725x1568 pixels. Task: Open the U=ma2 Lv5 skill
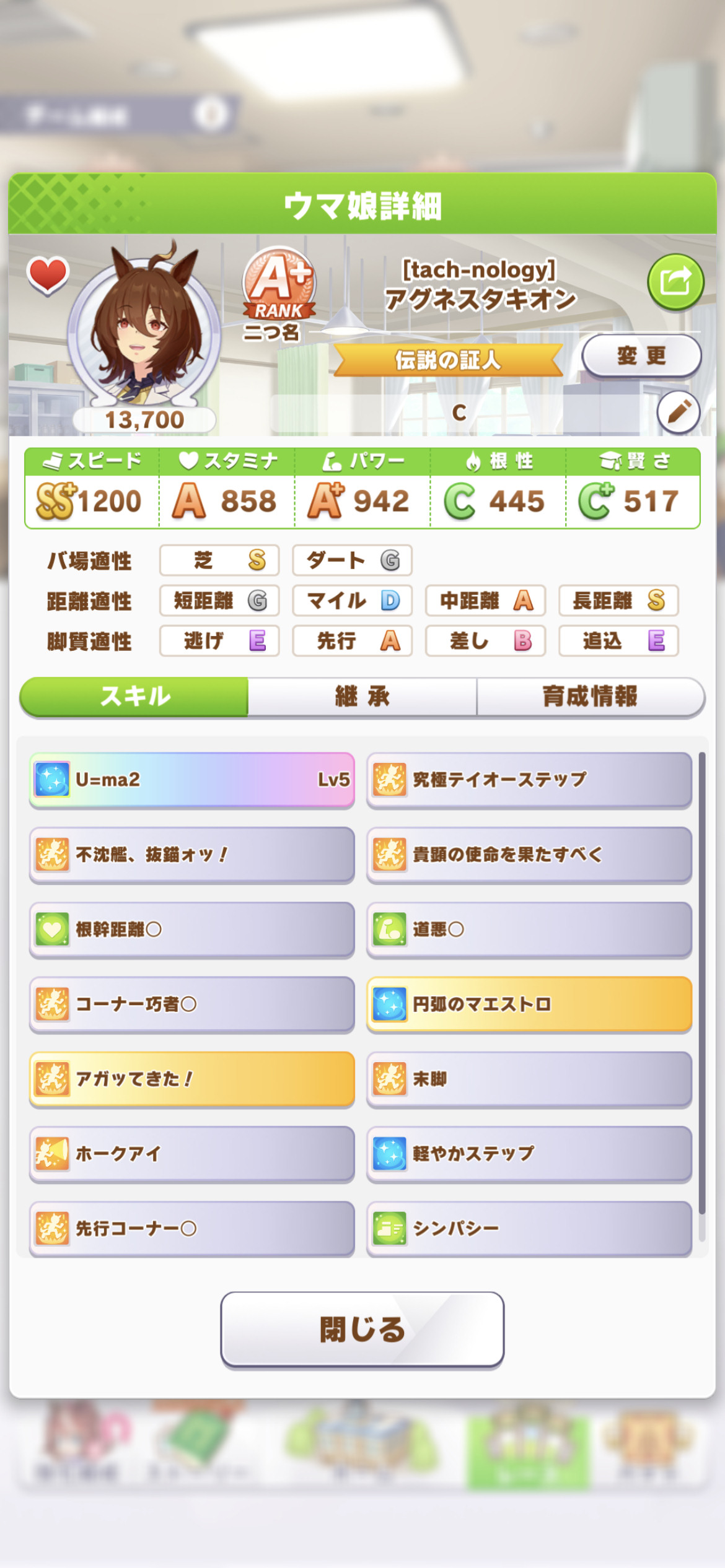click(x=192, y=780)
